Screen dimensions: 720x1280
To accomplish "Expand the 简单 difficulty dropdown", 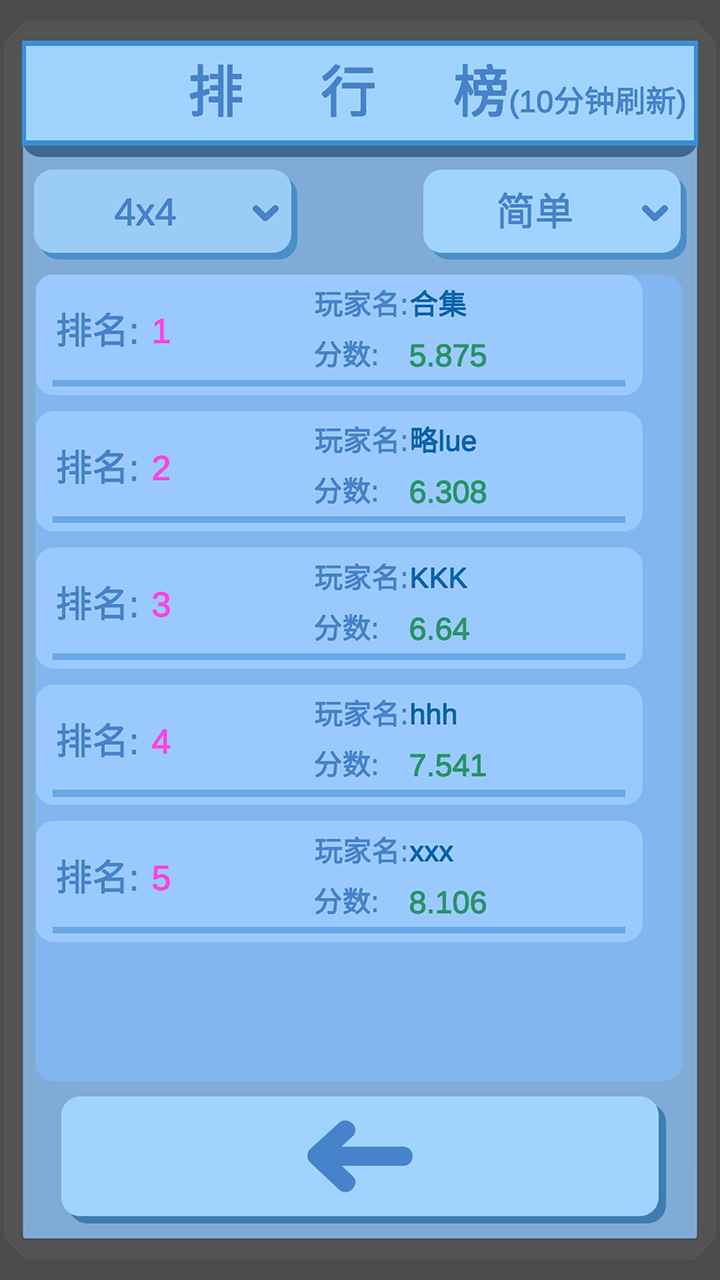I will pyautogui.click(x=553, y=212).
